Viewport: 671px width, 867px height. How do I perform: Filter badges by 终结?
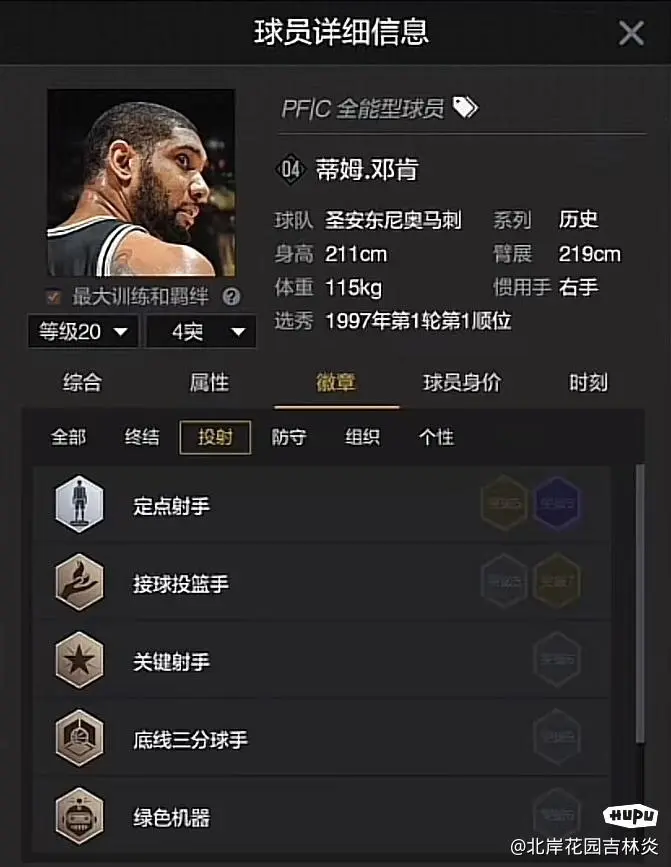tap(142, 437)
